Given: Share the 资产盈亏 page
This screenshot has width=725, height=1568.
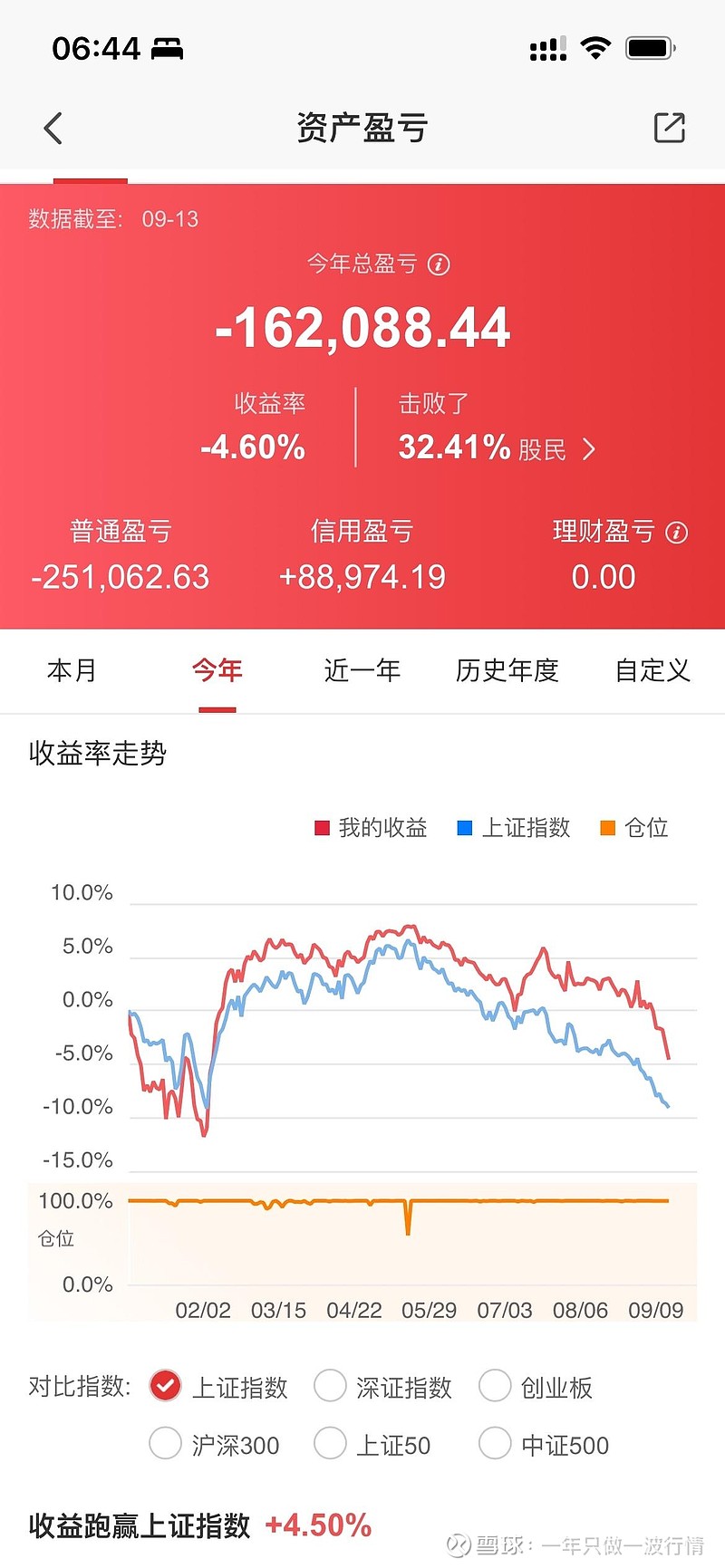Looking at the screenshot, I should (x=670, y=128).
